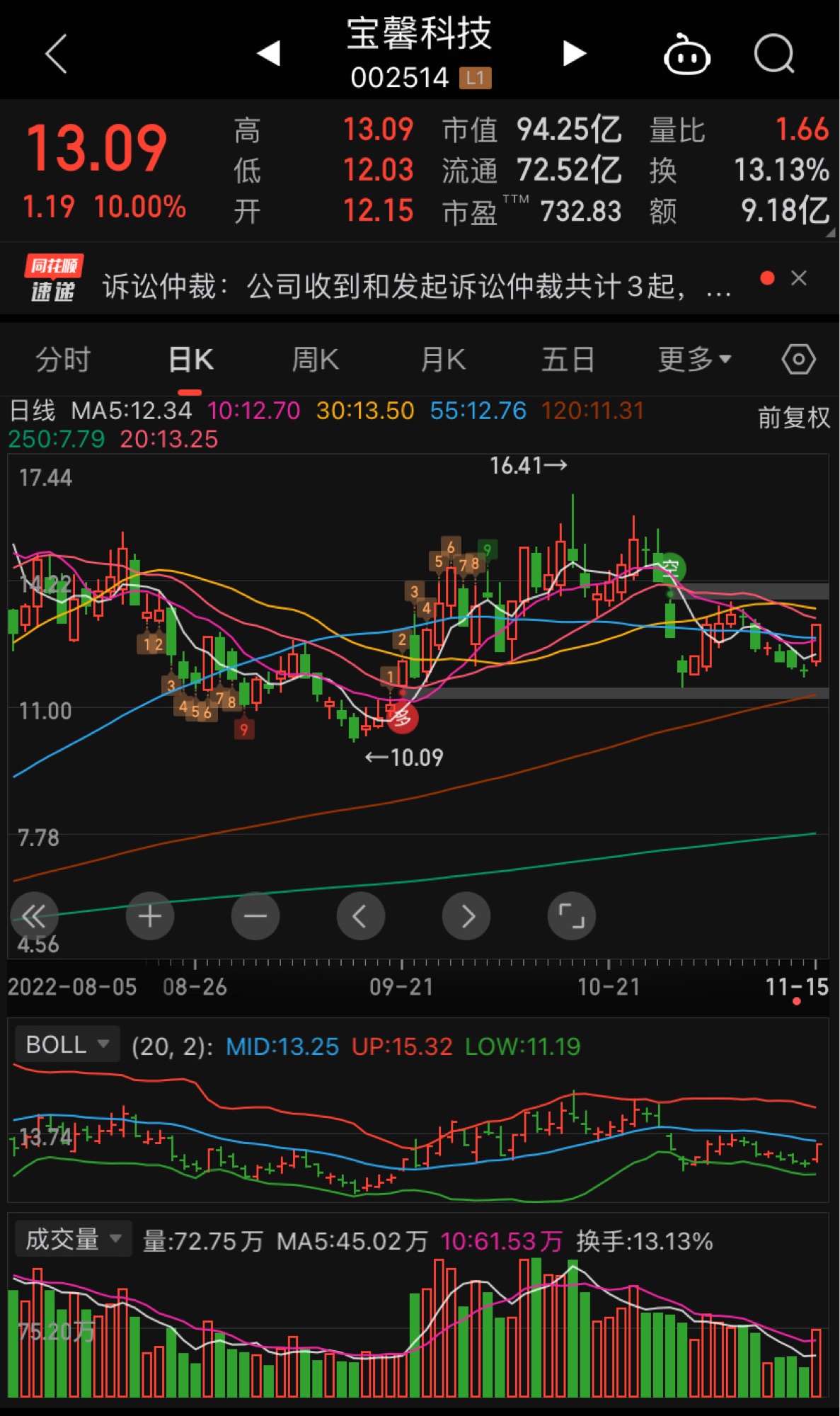Open chart settings hexagon icon
The image size is (840, 1416).
click(x=799, y=360)
